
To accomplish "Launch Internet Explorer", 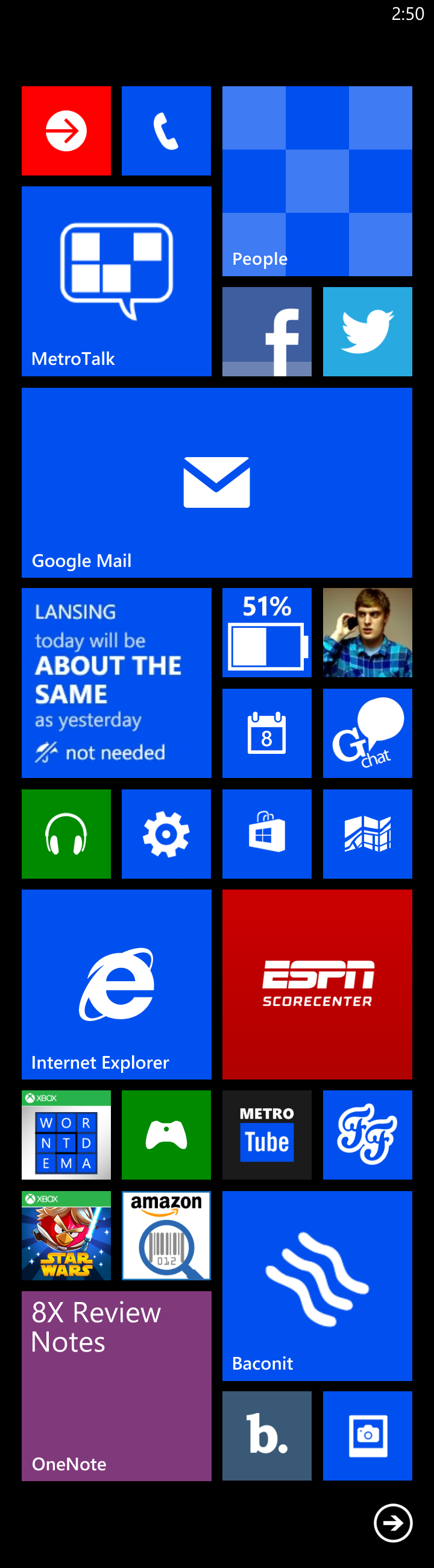I will 116,984.
